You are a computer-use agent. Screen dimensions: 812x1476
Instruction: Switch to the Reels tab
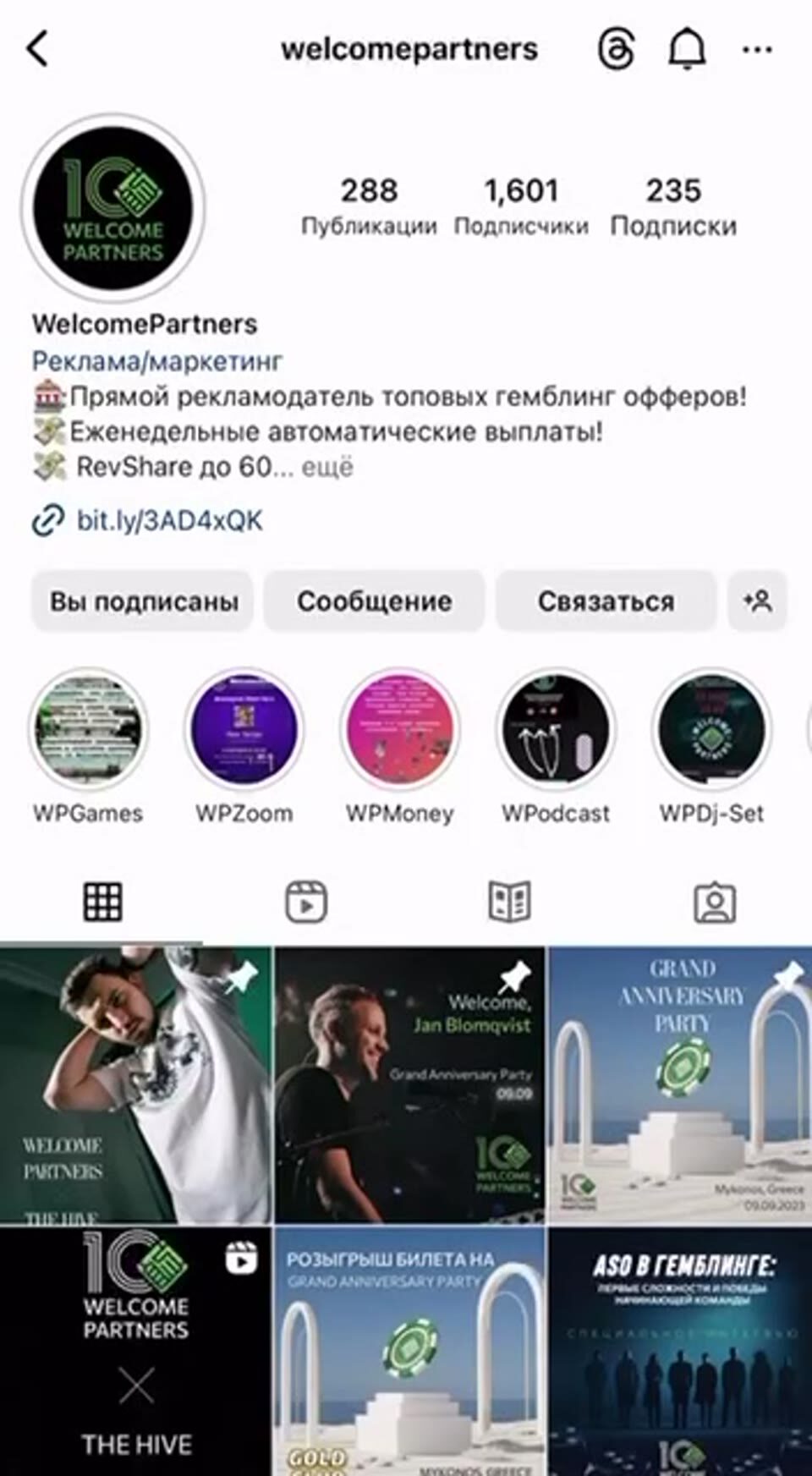[305, 902]
